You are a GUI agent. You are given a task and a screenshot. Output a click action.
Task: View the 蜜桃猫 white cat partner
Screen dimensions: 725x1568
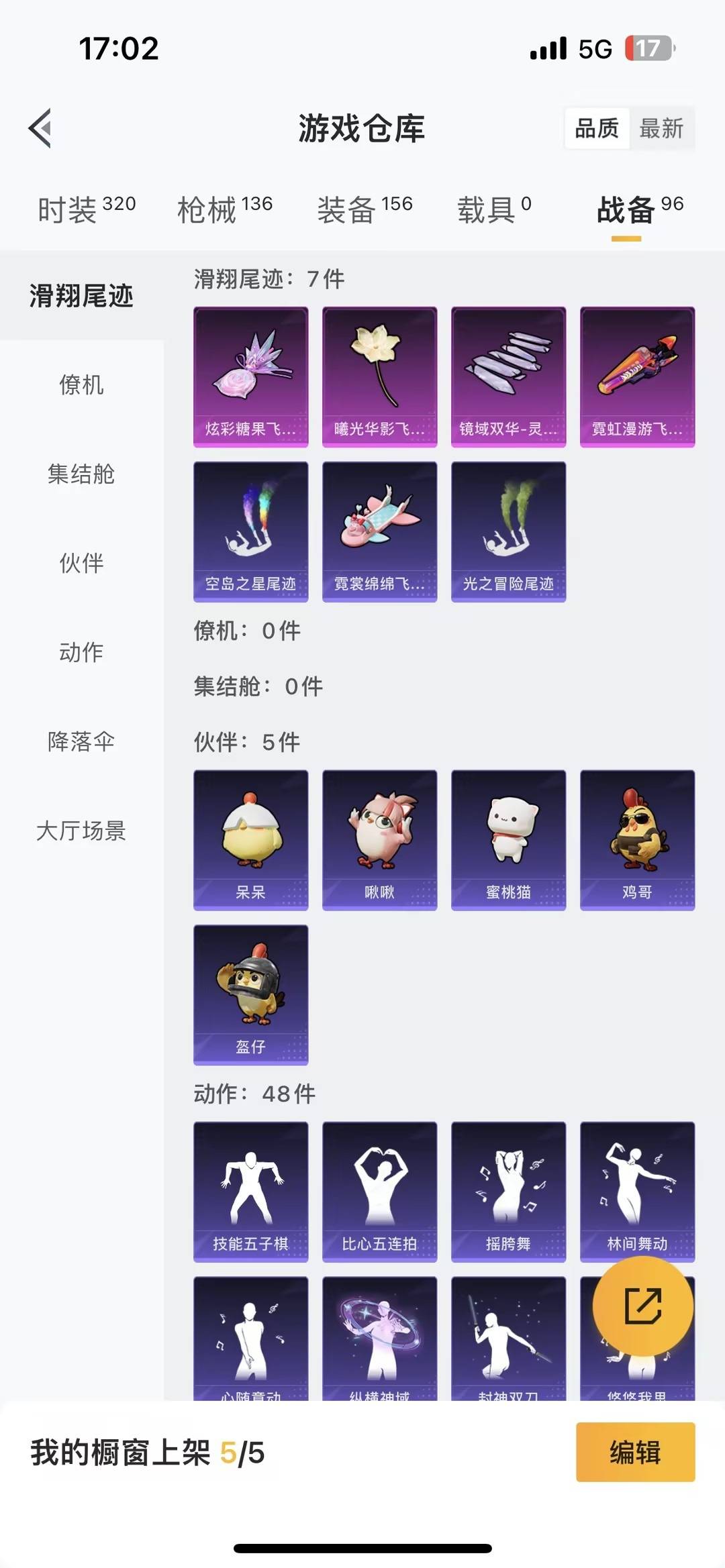(508, 839)
